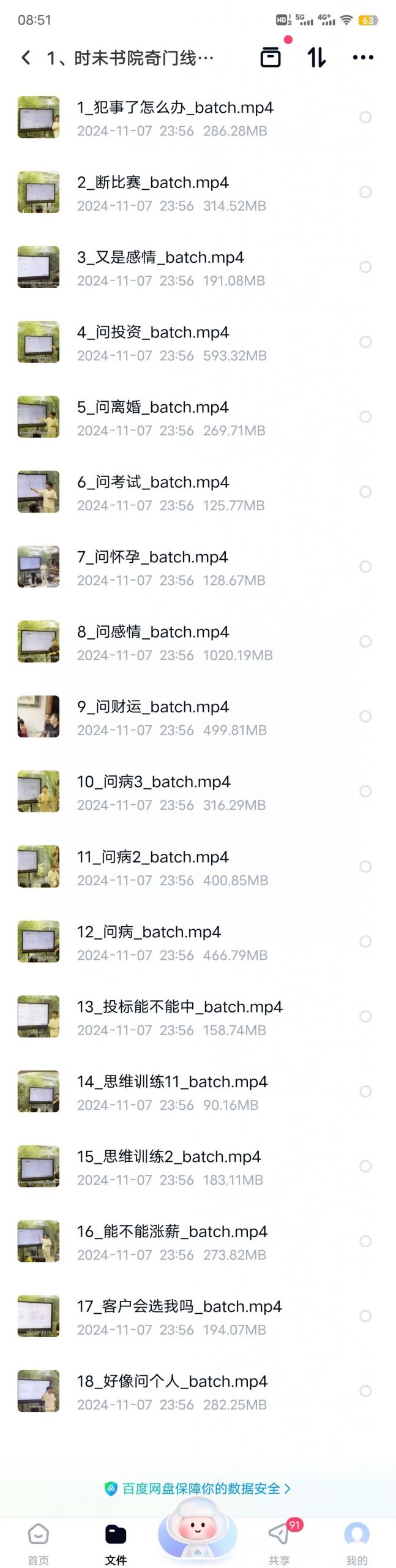Select the circle next to 5_问离婚_batch.mp4
396x1568 pixels.
[365, 417]
